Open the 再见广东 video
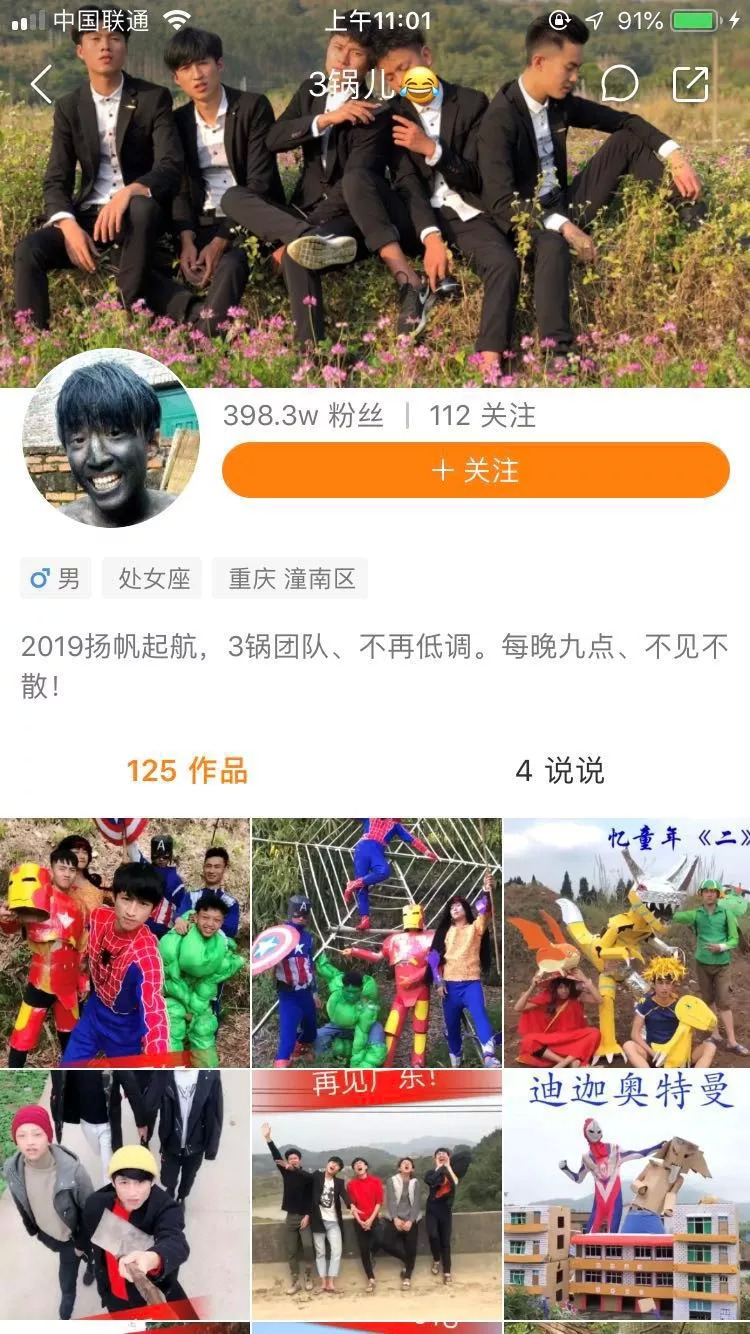This screenshot has width=750, height=1334. (376, 1195)
